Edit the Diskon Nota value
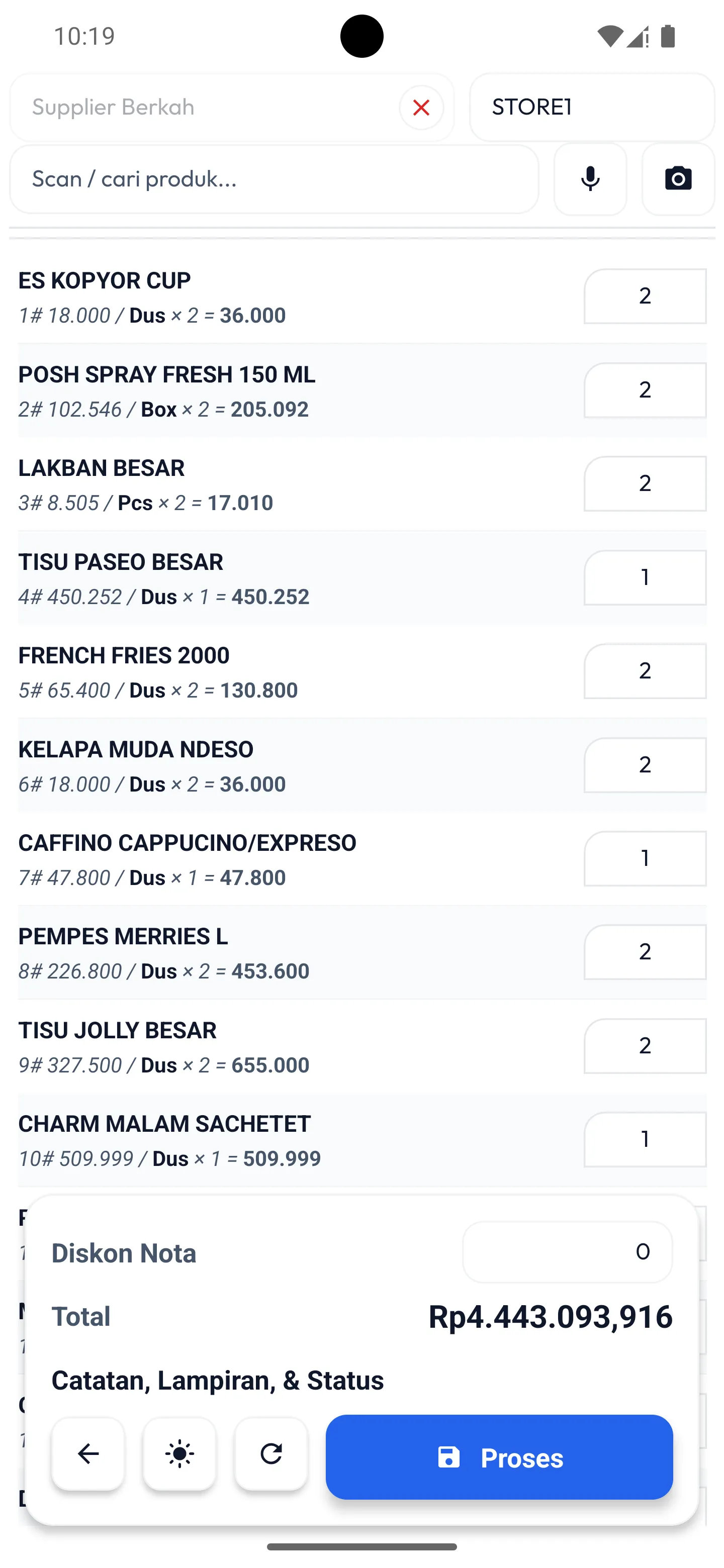724x1568 pixels. tap(567, 1252)
